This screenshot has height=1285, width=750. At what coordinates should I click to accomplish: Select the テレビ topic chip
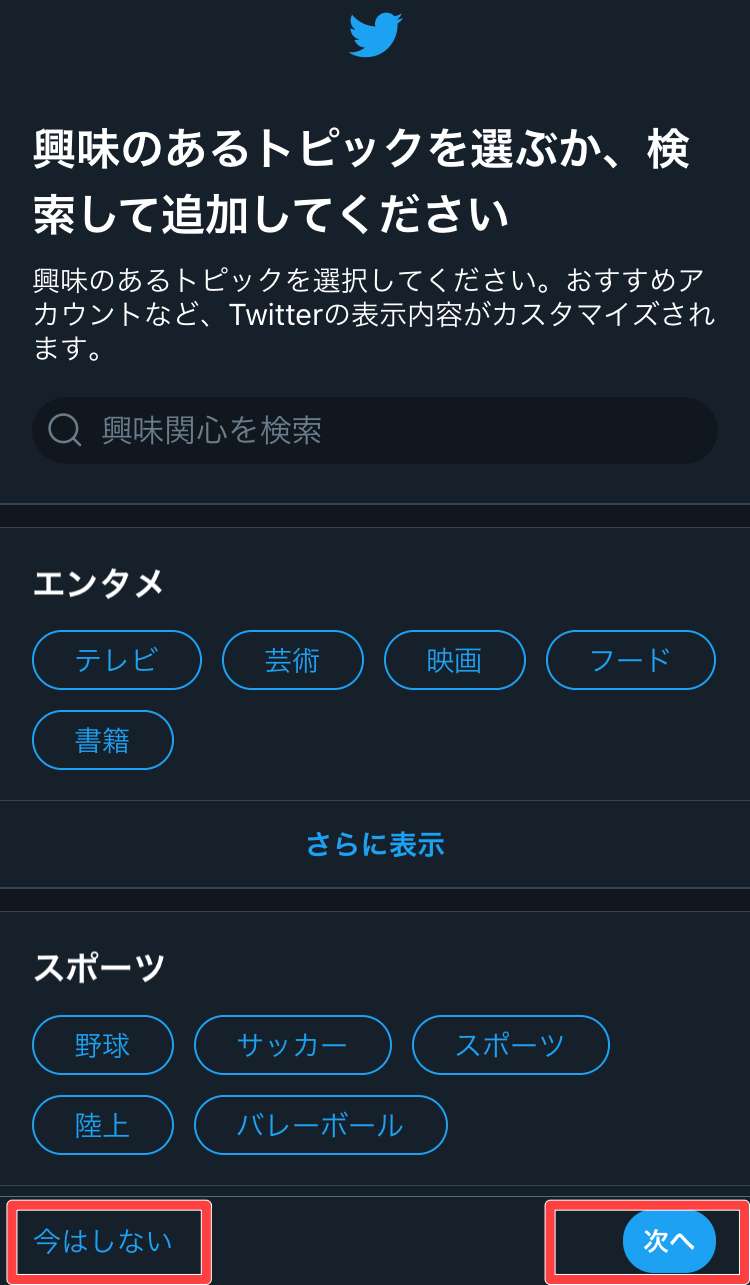tap(117, 660)
